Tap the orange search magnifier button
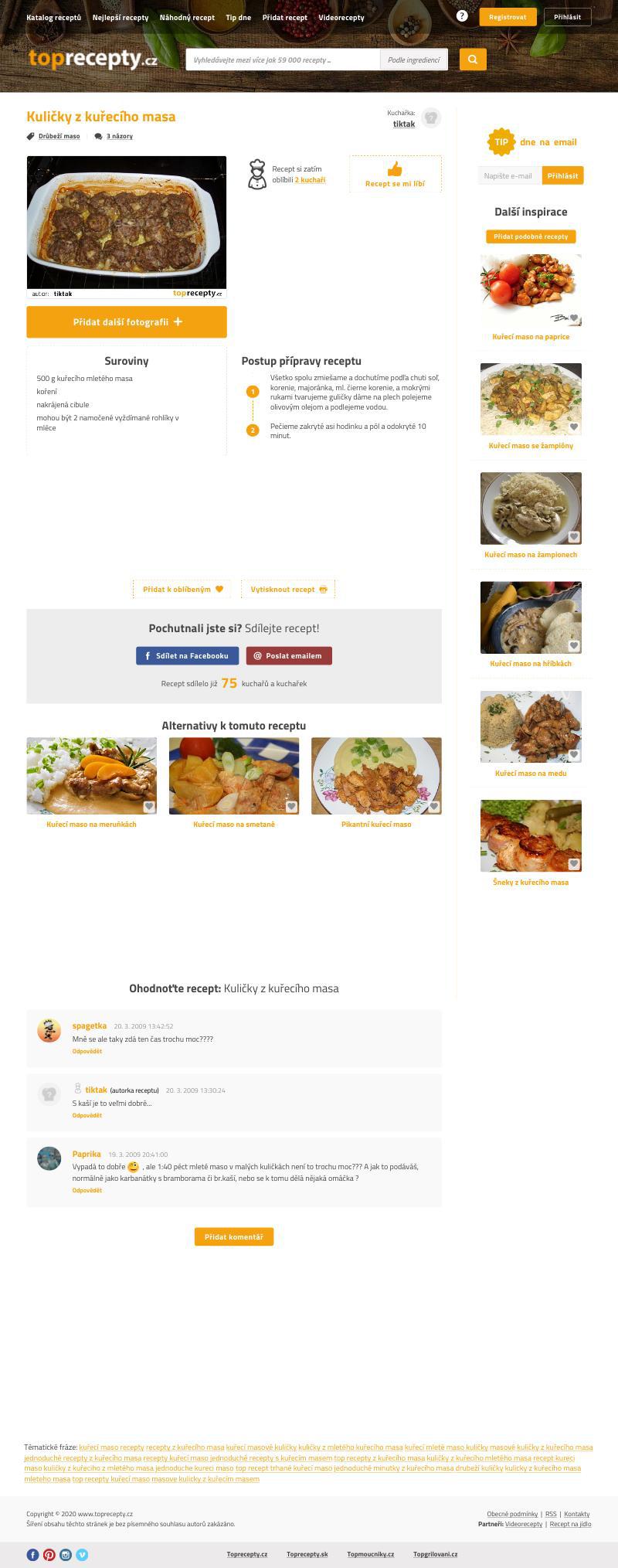618x1568 pixels. 473,60
